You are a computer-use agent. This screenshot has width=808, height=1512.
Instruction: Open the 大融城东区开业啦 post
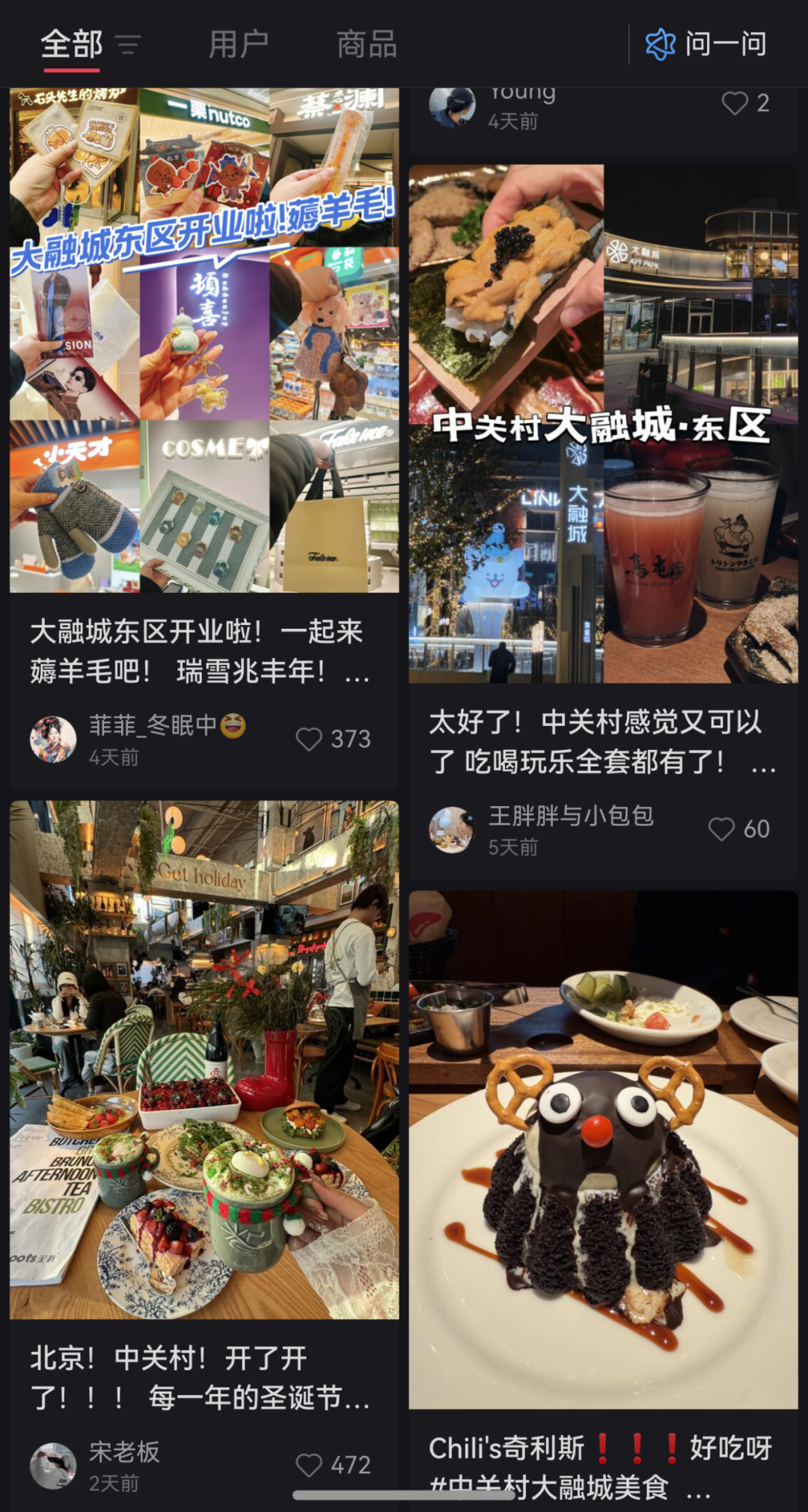[204, 340]
